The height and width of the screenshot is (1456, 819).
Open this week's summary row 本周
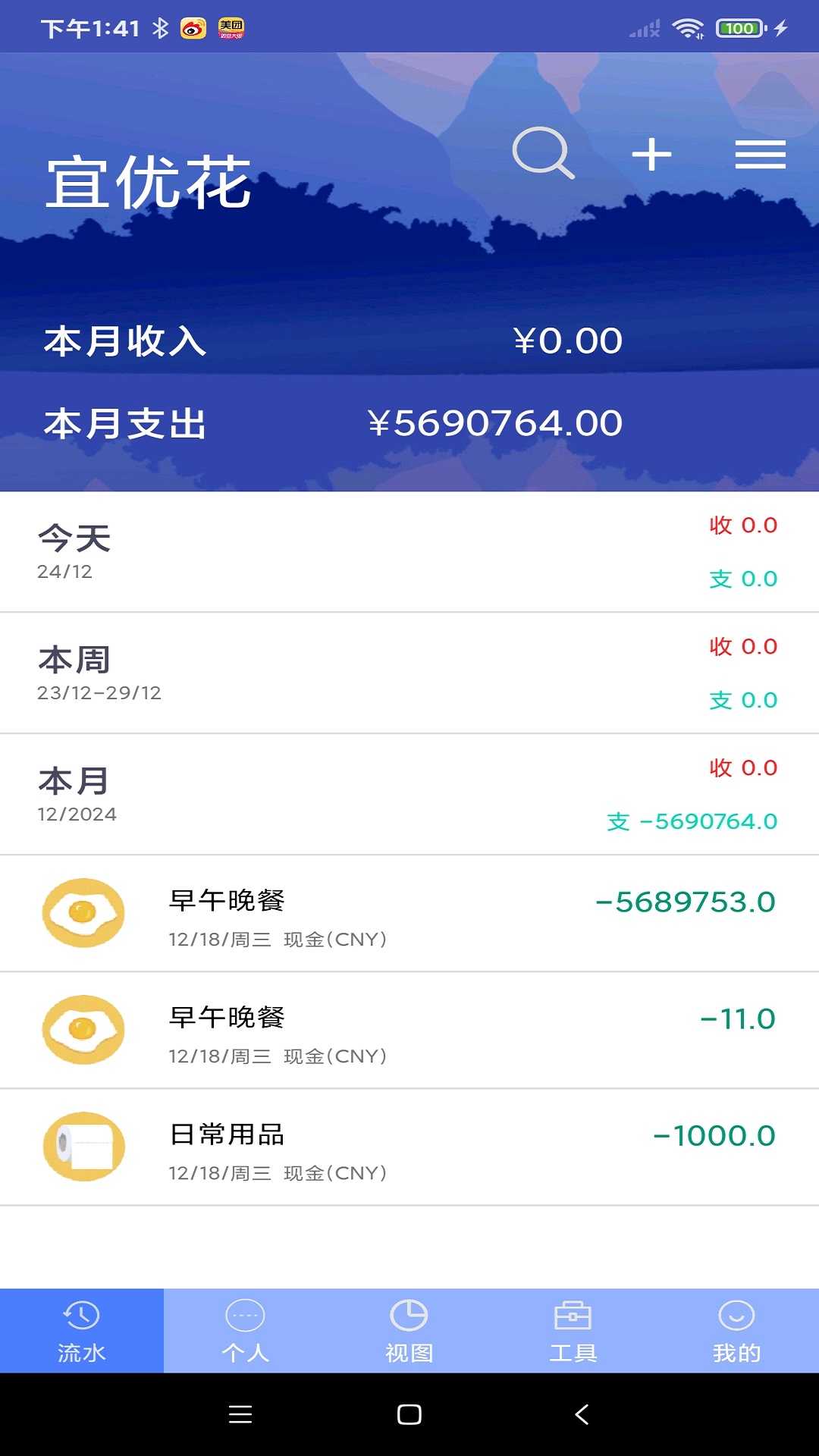(x=409, y=673)
